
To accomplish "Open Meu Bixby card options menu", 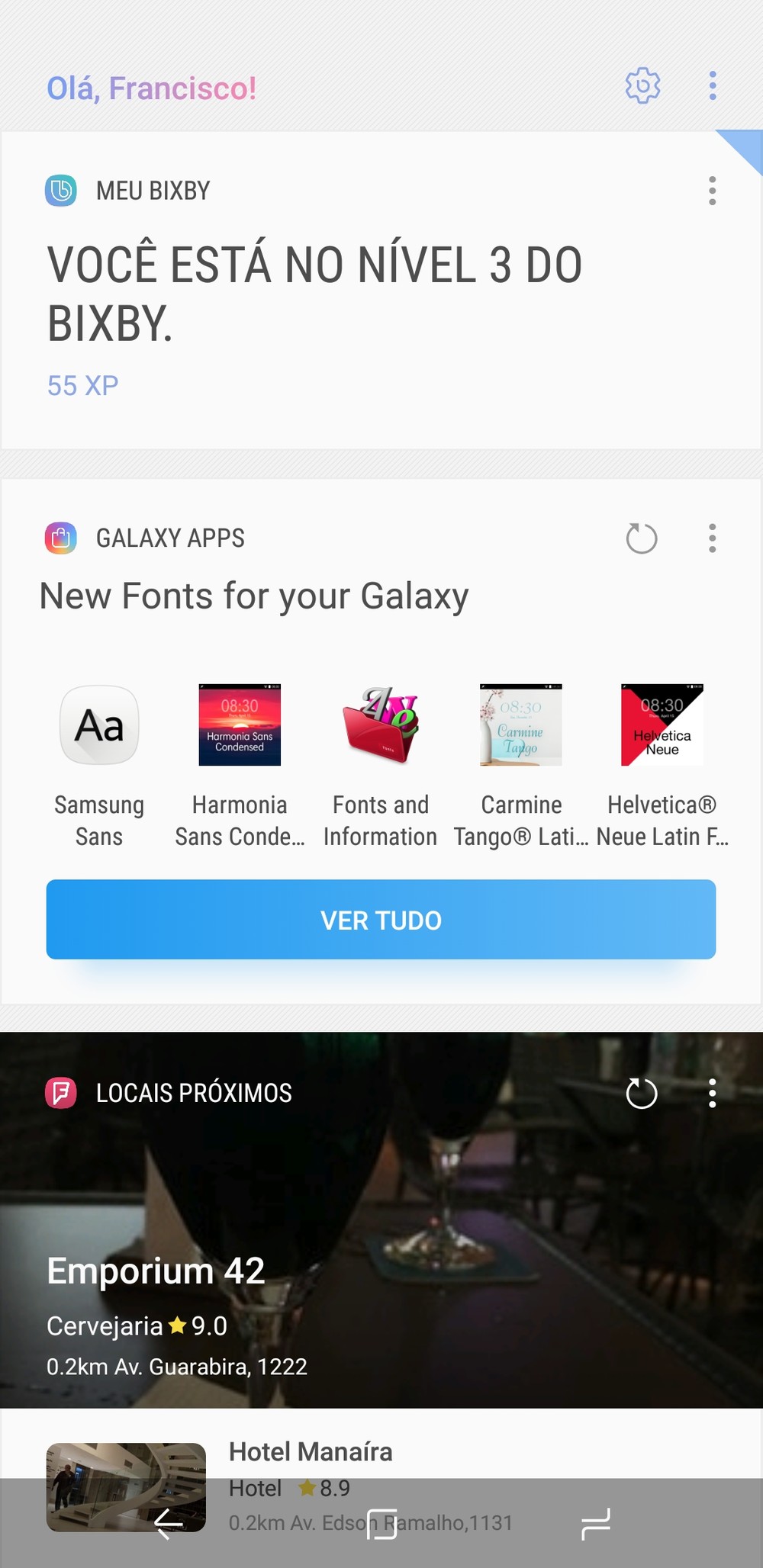I will [712, 191].
